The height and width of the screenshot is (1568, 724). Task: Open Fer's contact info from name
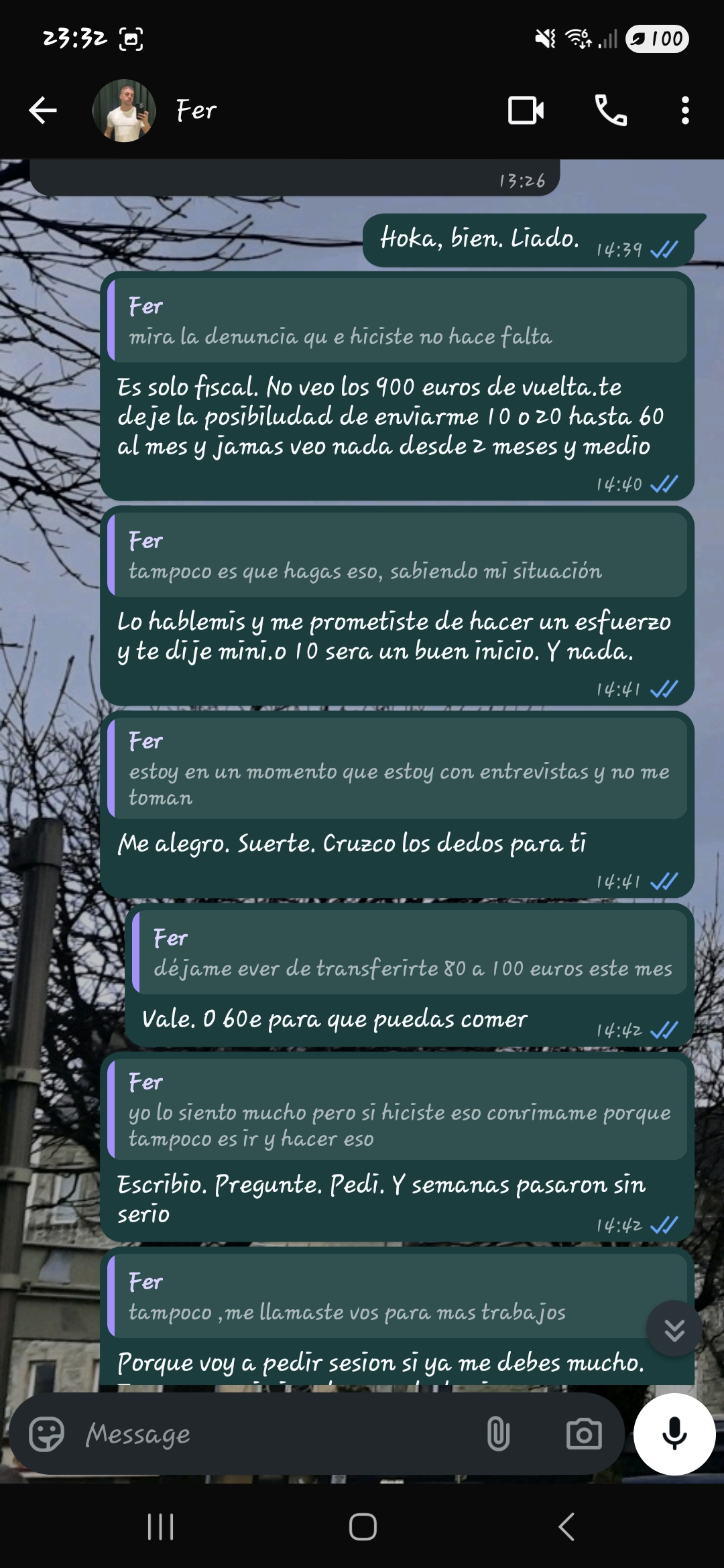coord(196,111)
